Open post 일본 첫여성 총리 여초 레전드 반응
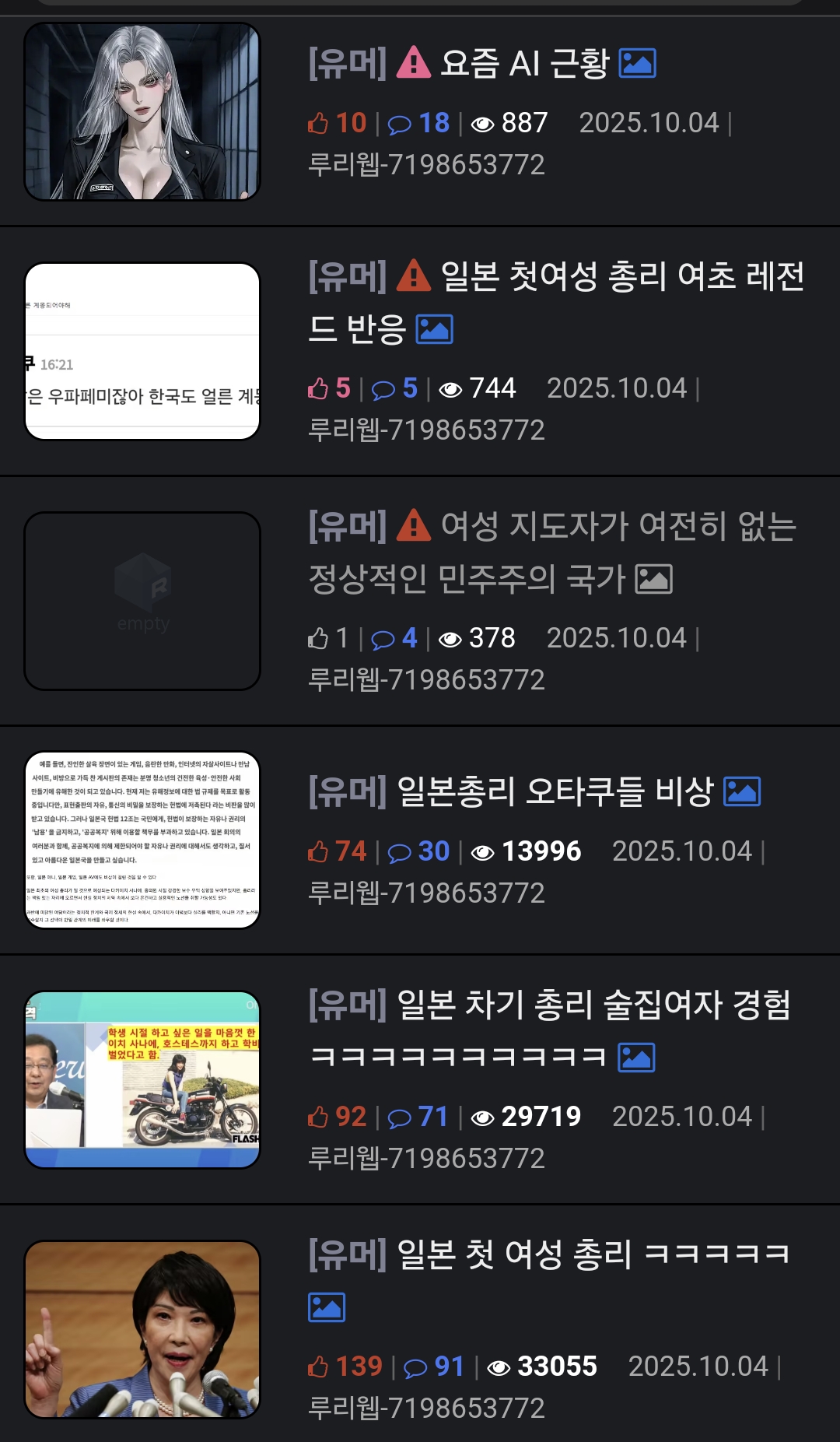 tap(556, 302)
